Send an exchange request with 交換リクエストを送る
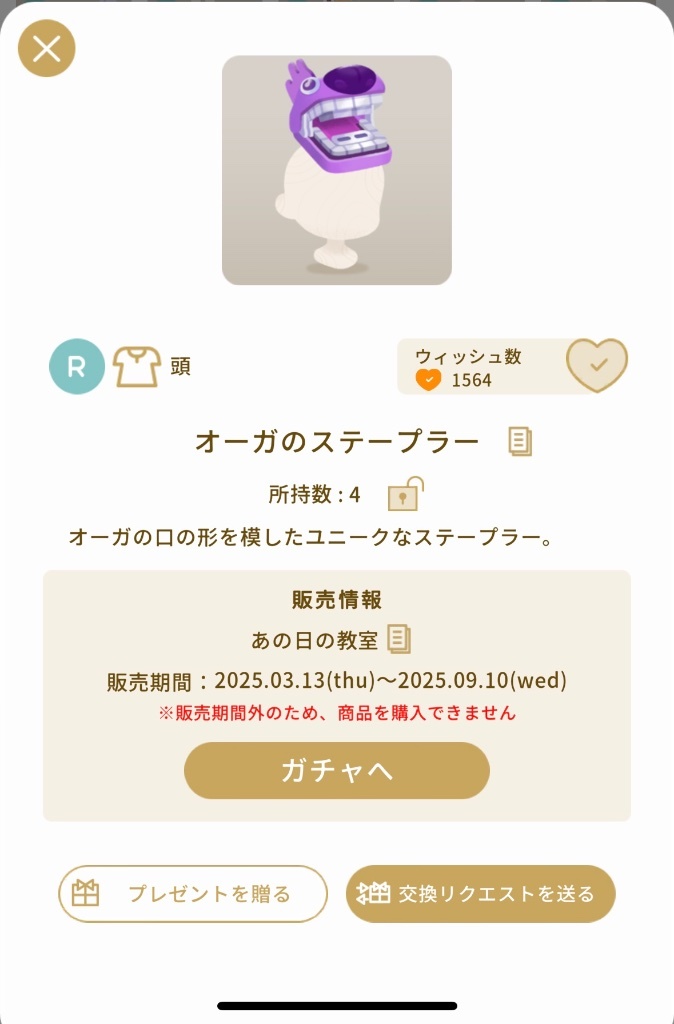This screenshot has height=1024, width=674. [480, 893]
